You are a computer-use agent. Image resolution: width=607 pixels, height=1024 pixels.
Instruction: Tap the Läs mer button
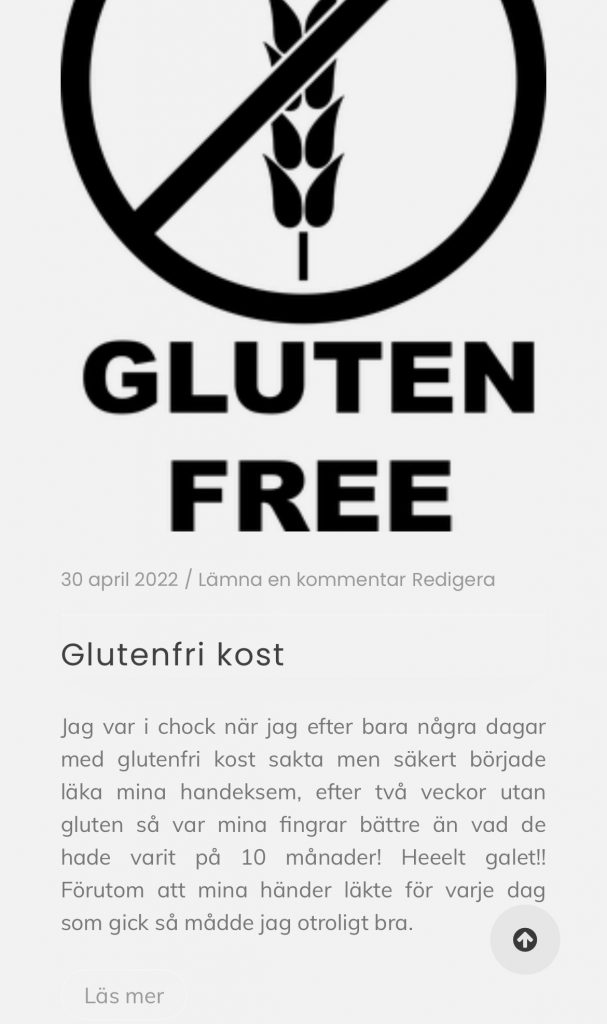click(124, 995)
